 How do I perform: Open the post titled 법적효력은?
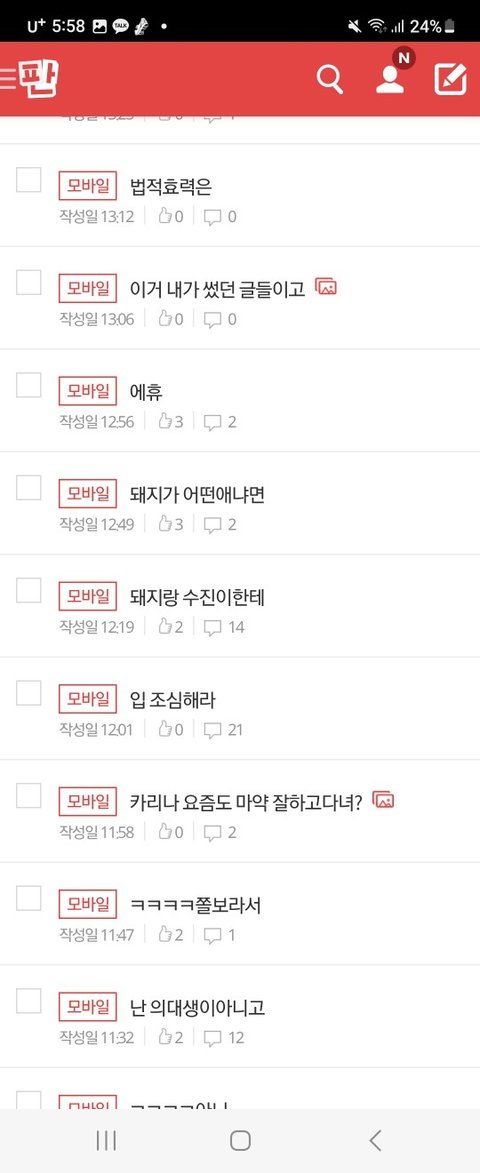[x=170, y=186]
